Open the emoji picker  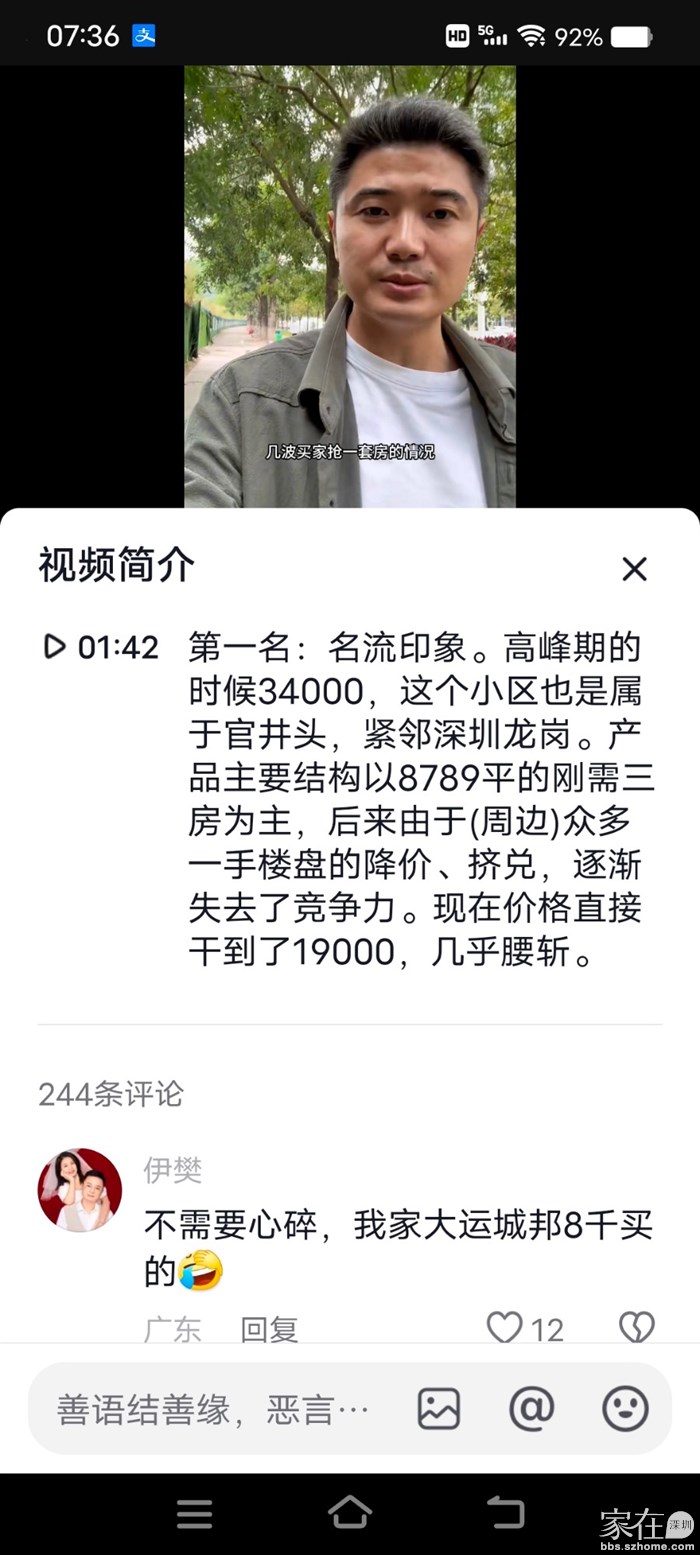(625, 1409)
